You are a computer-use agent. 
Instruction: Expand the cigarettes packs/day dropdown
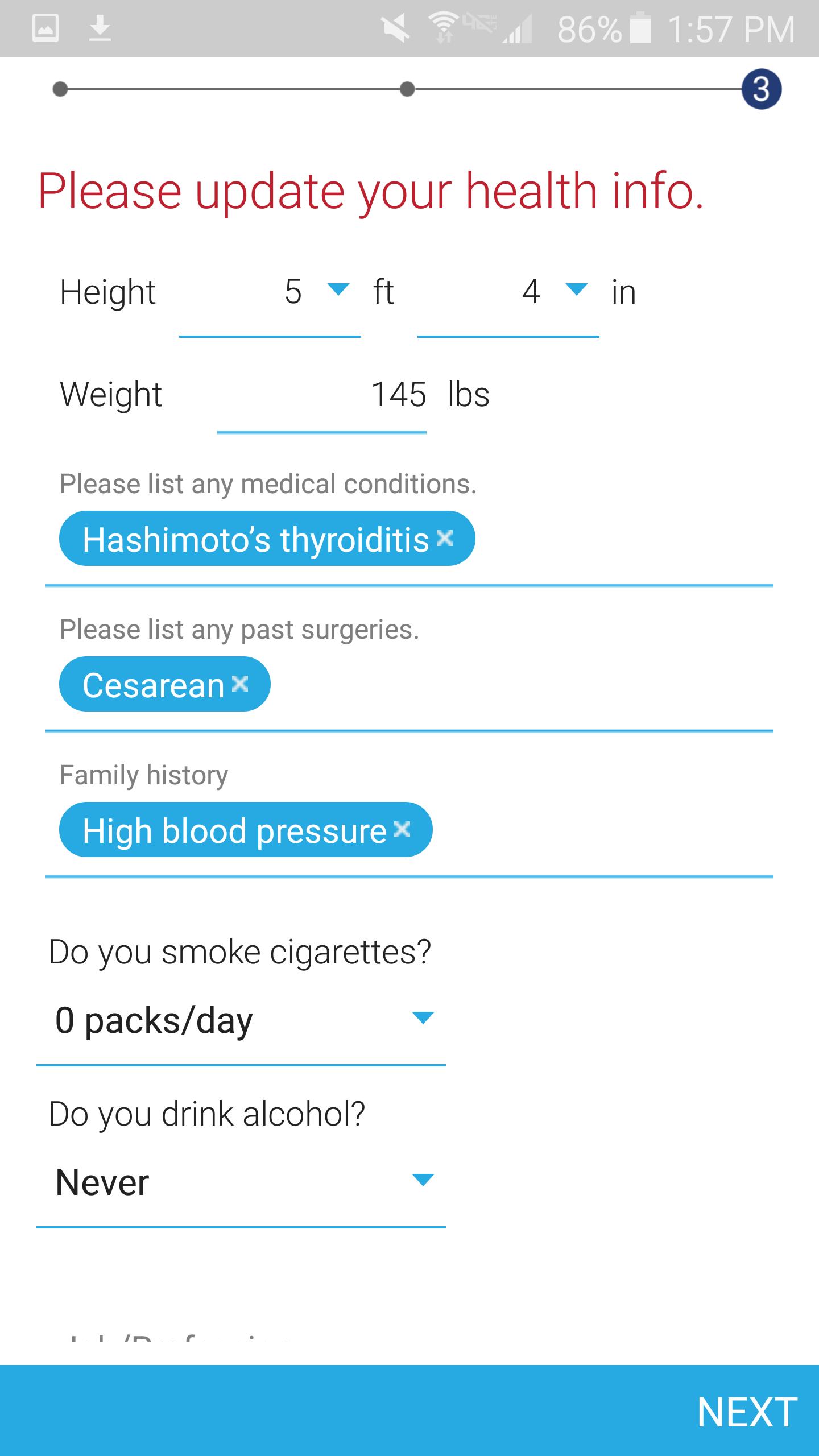point(241,1021)
